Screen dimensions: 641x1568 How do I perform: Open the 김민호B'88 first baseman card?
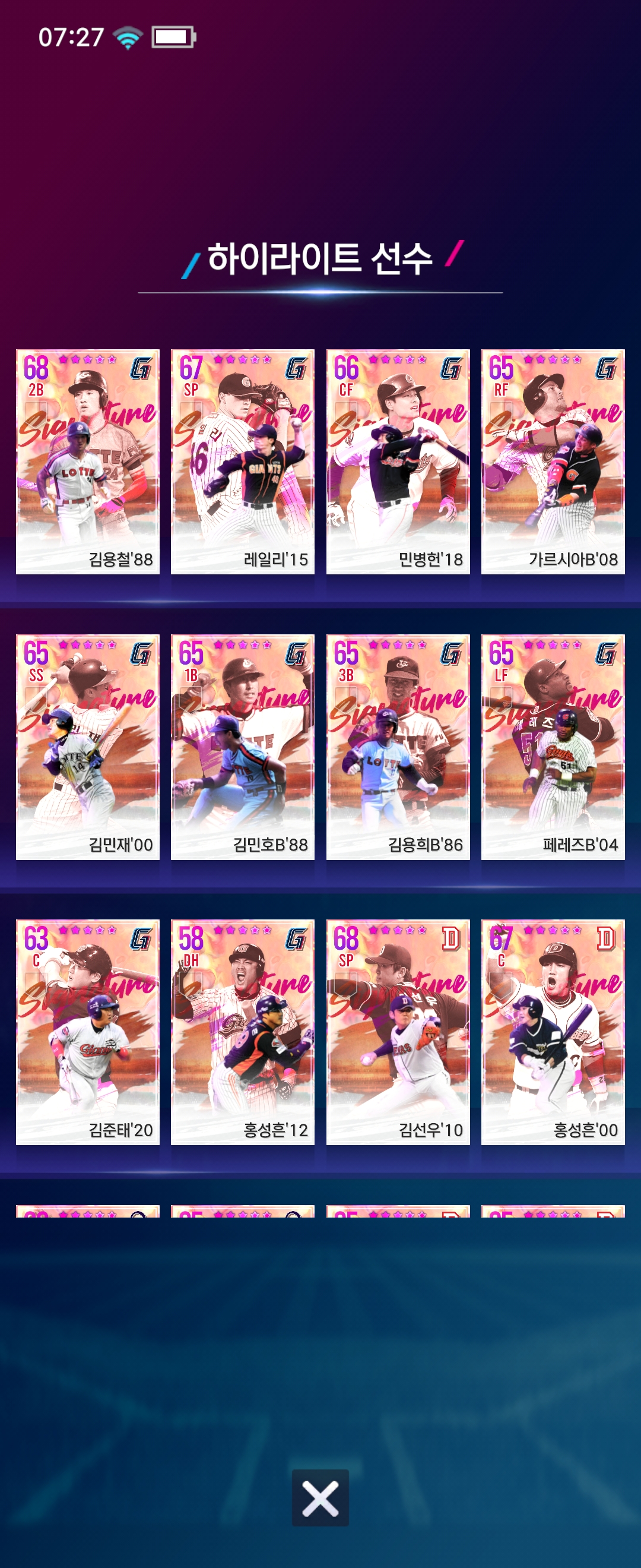click(x=243, y=747)
